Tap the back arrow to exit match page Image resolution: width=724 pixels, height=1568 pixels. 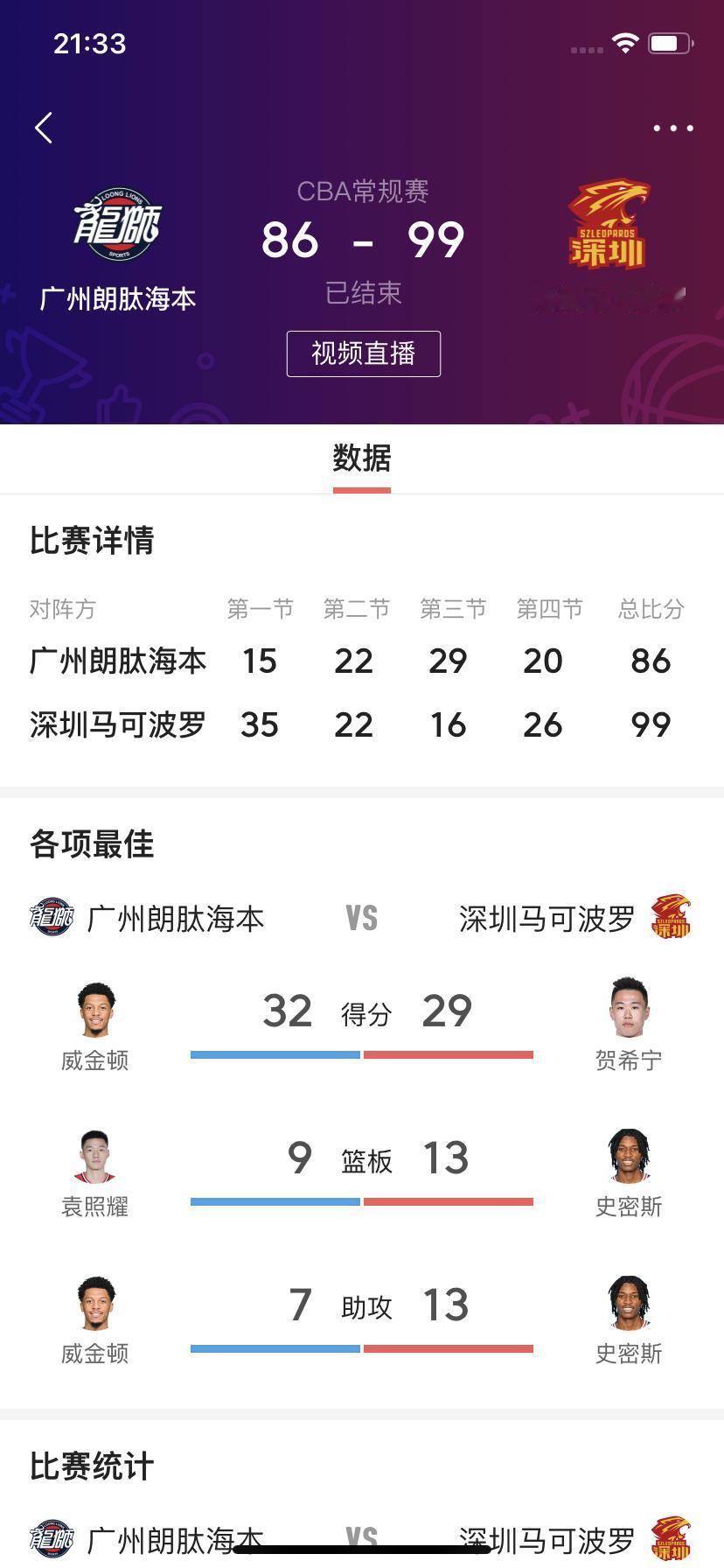[41, 128]
